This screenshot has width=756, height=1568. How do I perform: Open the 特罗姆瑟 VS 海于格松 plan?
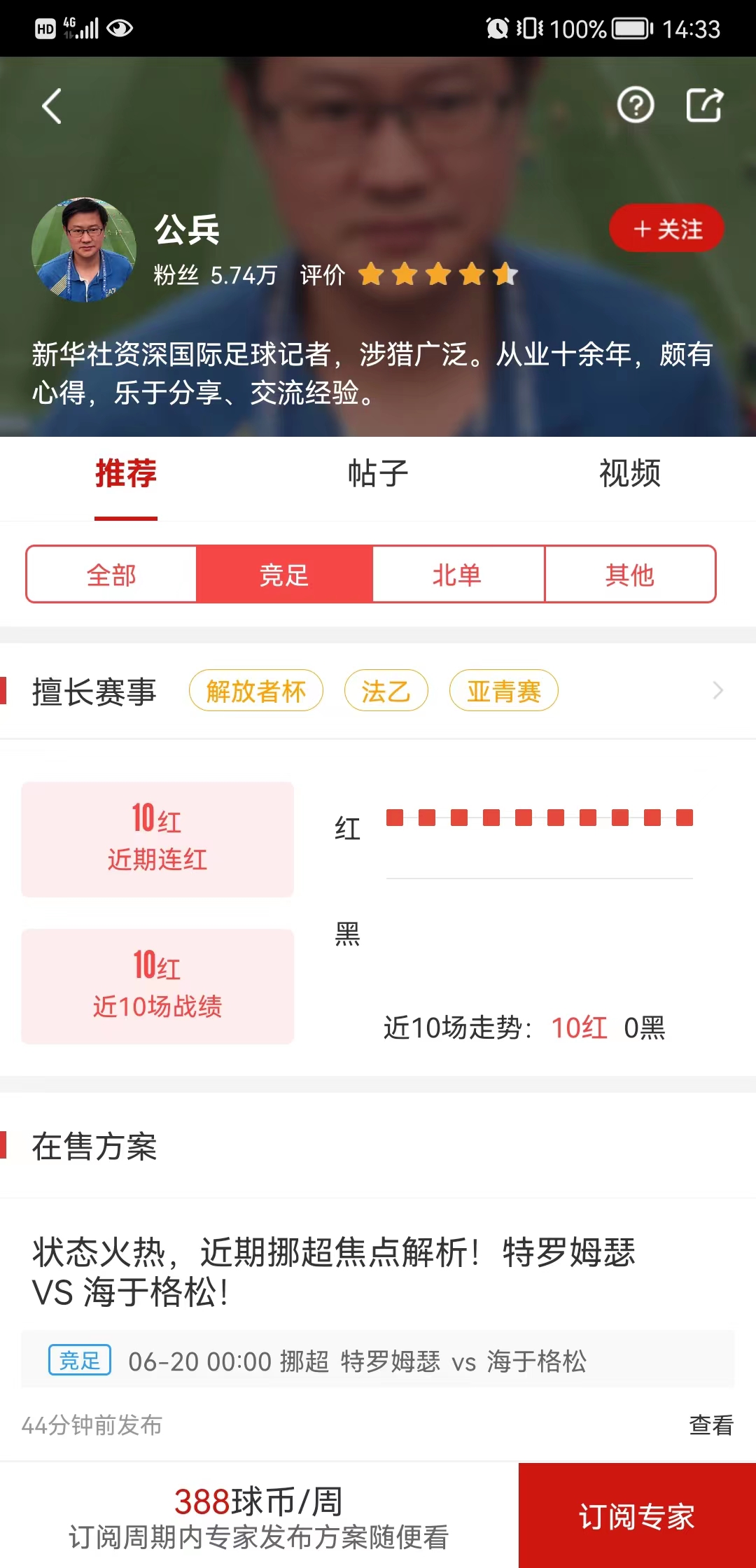333,1272
